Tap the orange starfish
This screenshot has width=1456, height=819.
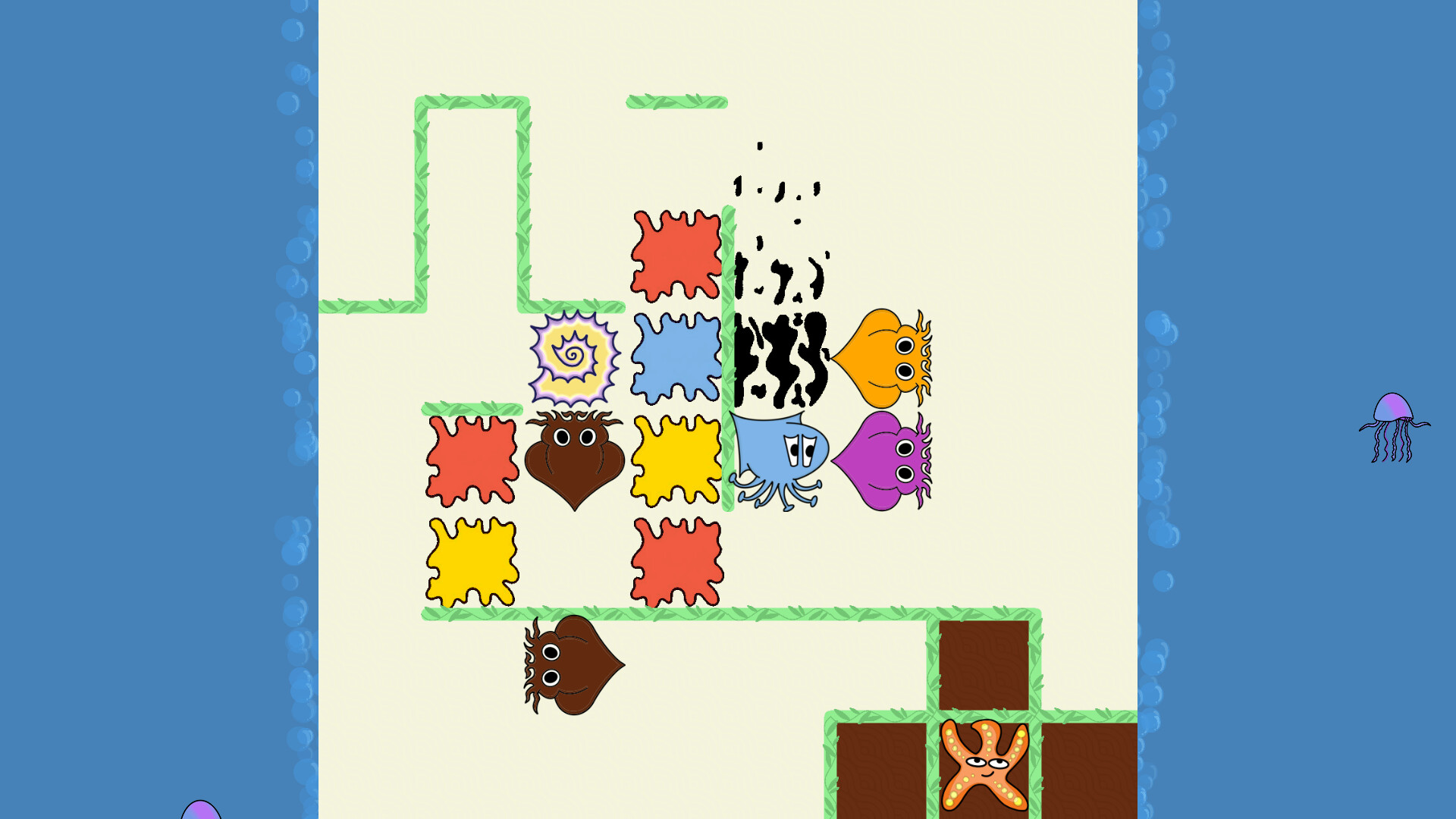[983, 764]
